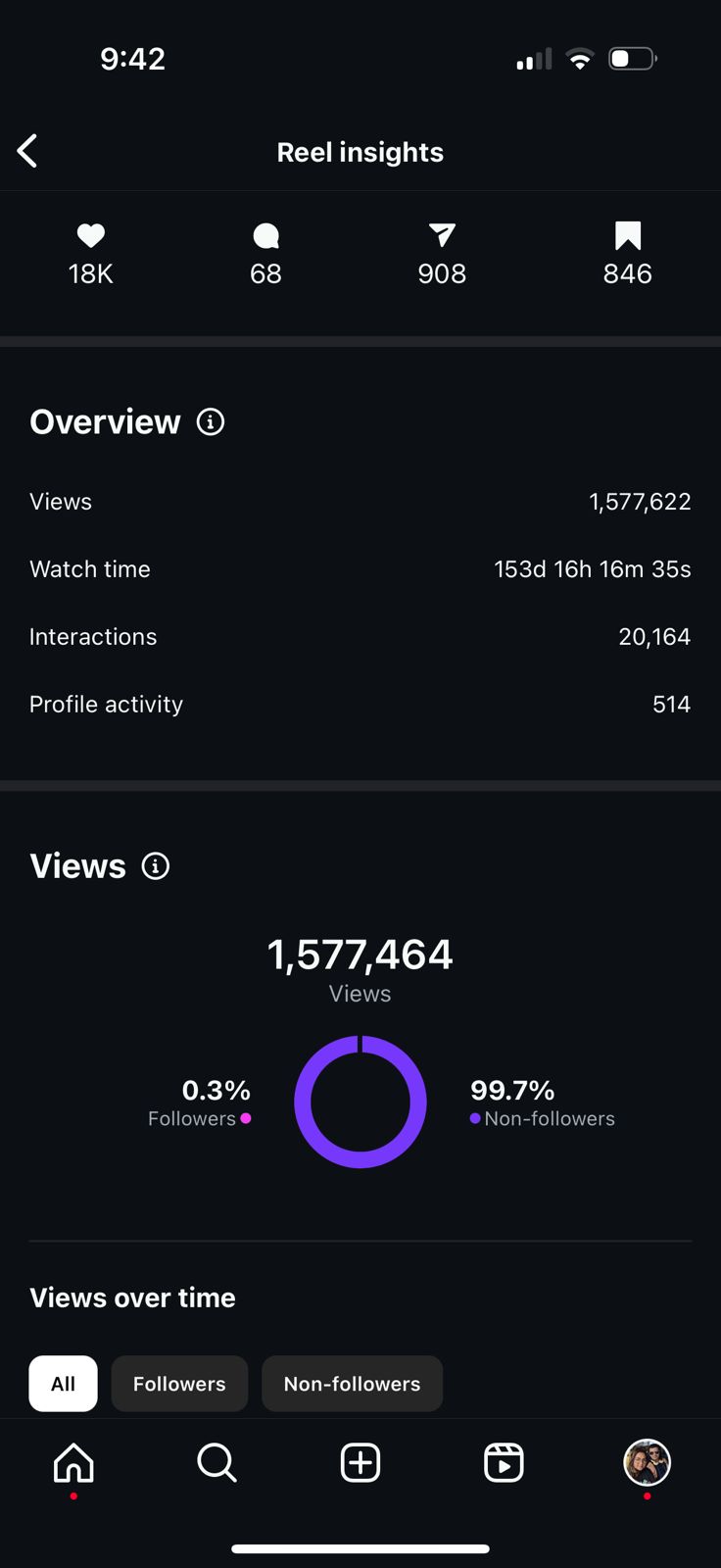
Task: Switch to the Non-followers filter chip
Action: coord(352,1384)
